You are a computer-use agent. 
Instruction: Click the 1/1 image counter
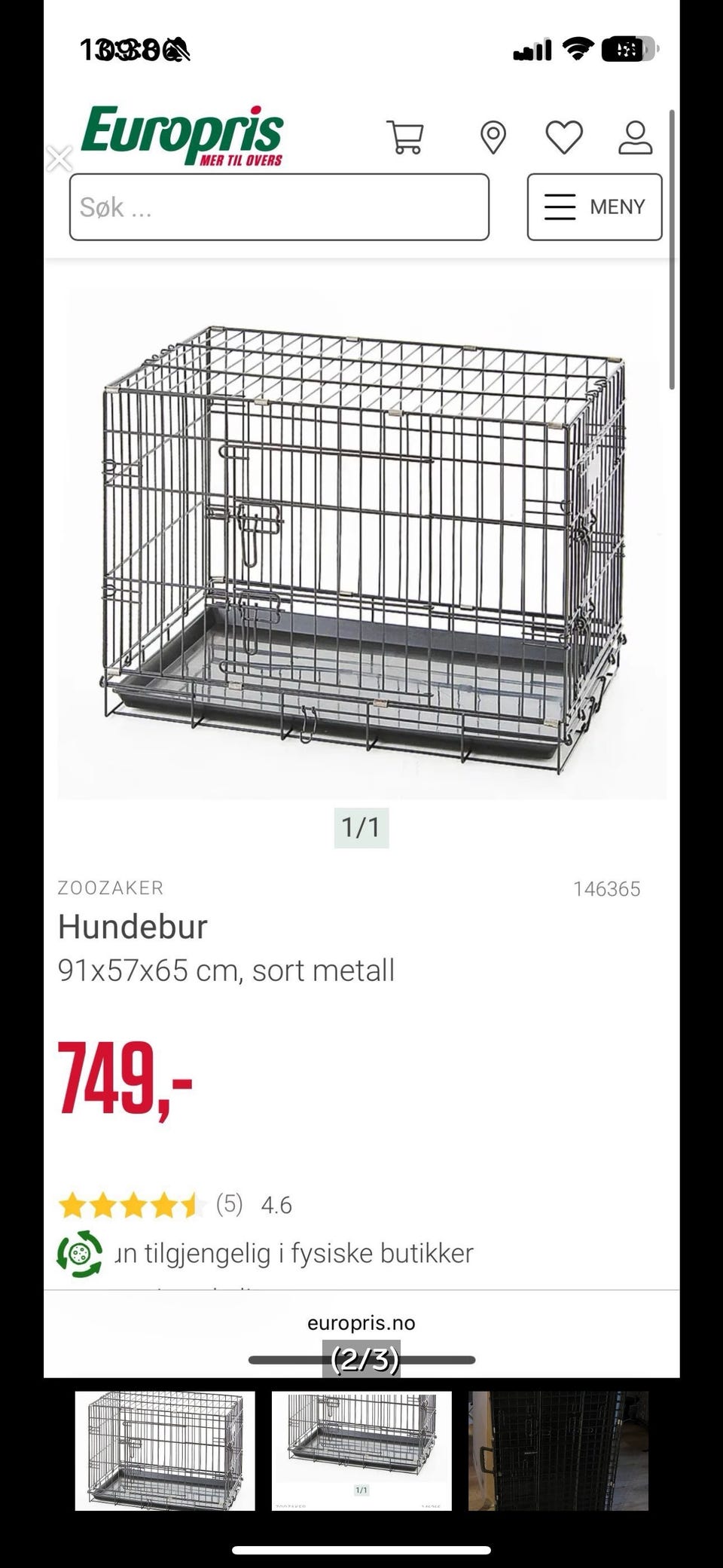click(361, 827)
